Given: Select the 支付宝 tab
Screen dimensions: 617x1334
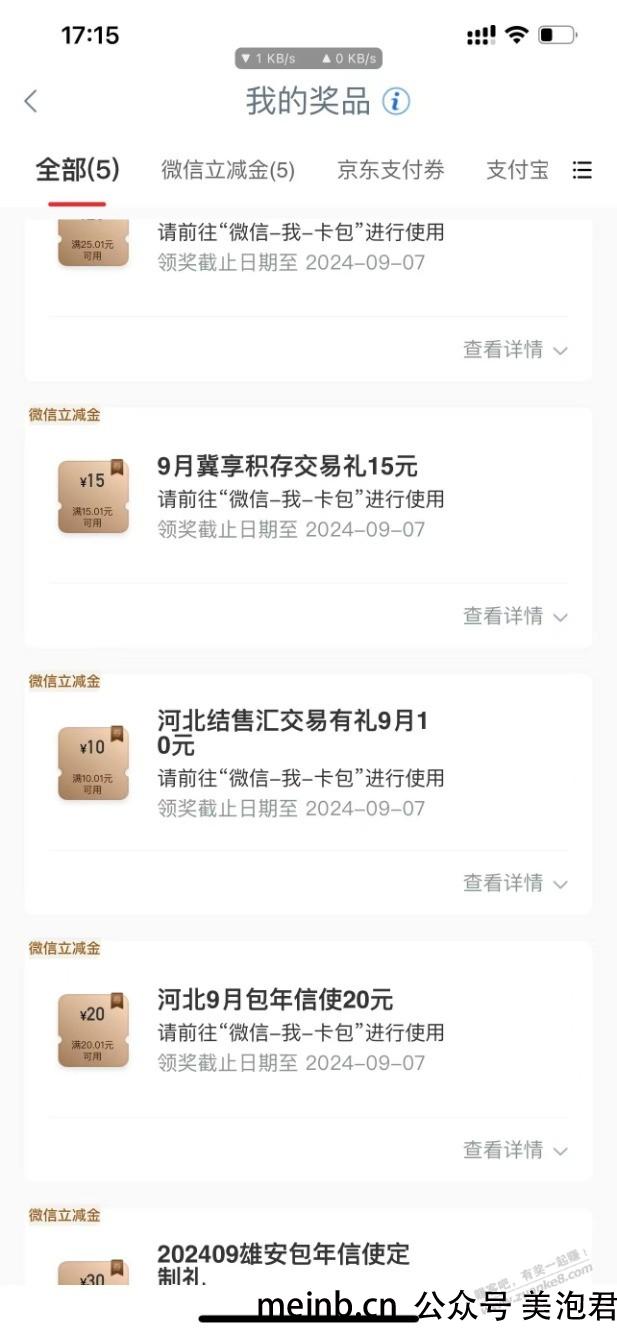Looking at the screenshot, I should pyautogui.click(x=517, y=171).
